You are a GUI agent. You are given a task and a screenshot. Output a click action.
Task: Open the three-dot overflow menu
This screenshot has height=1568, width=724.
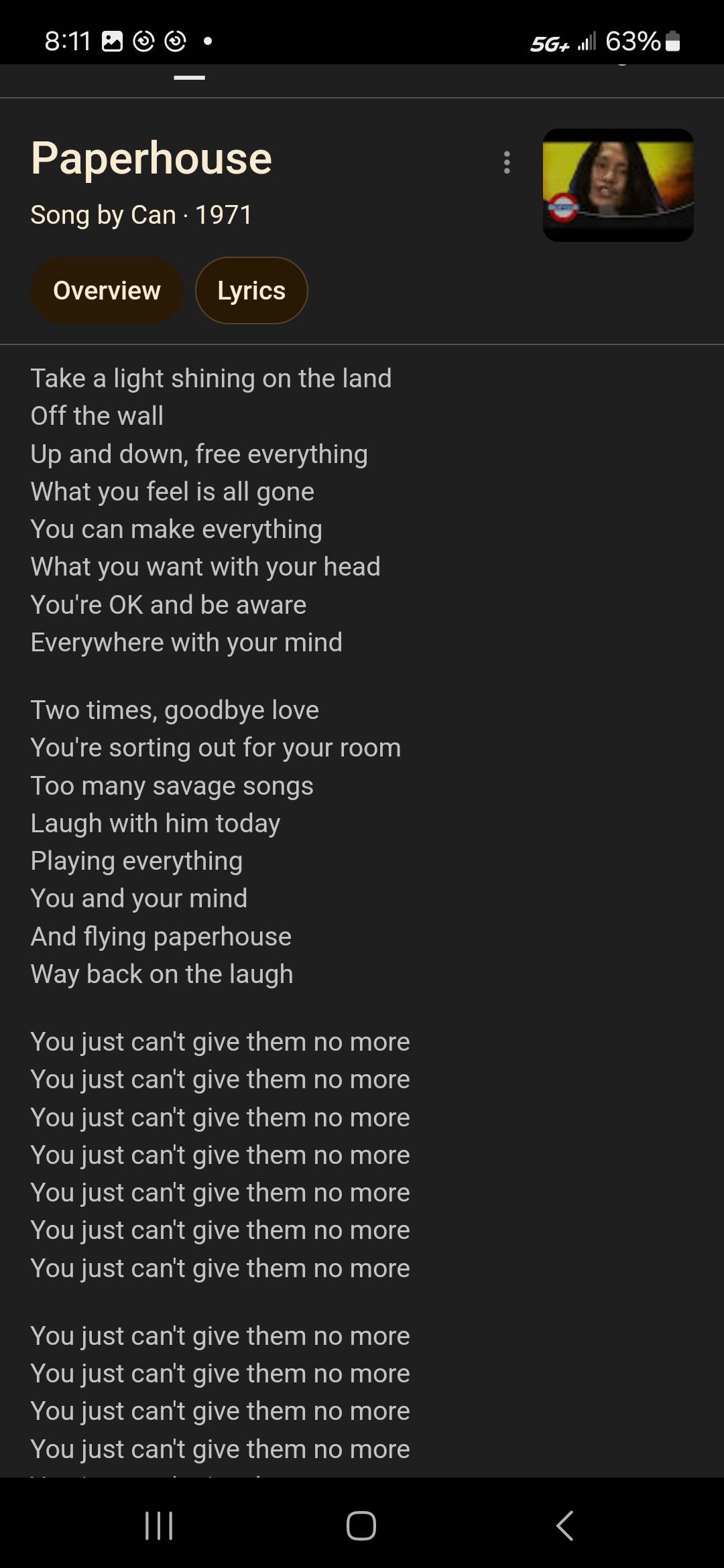coord(507,162)
